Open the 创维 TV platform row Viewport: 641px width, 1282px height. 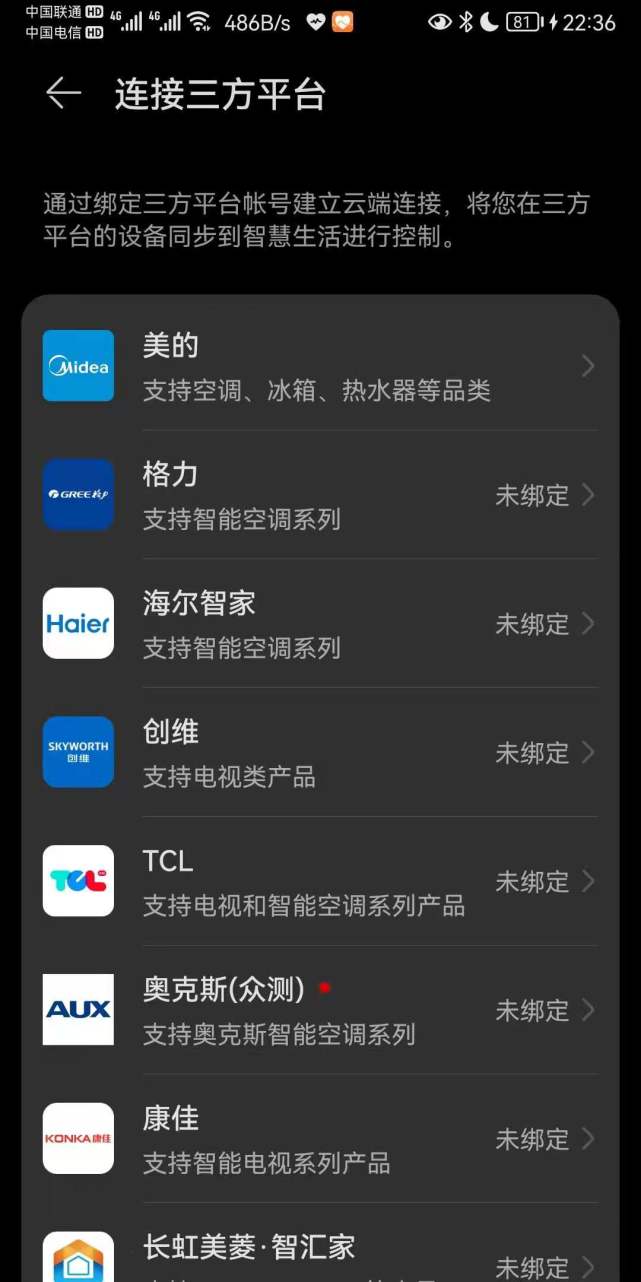320,752
